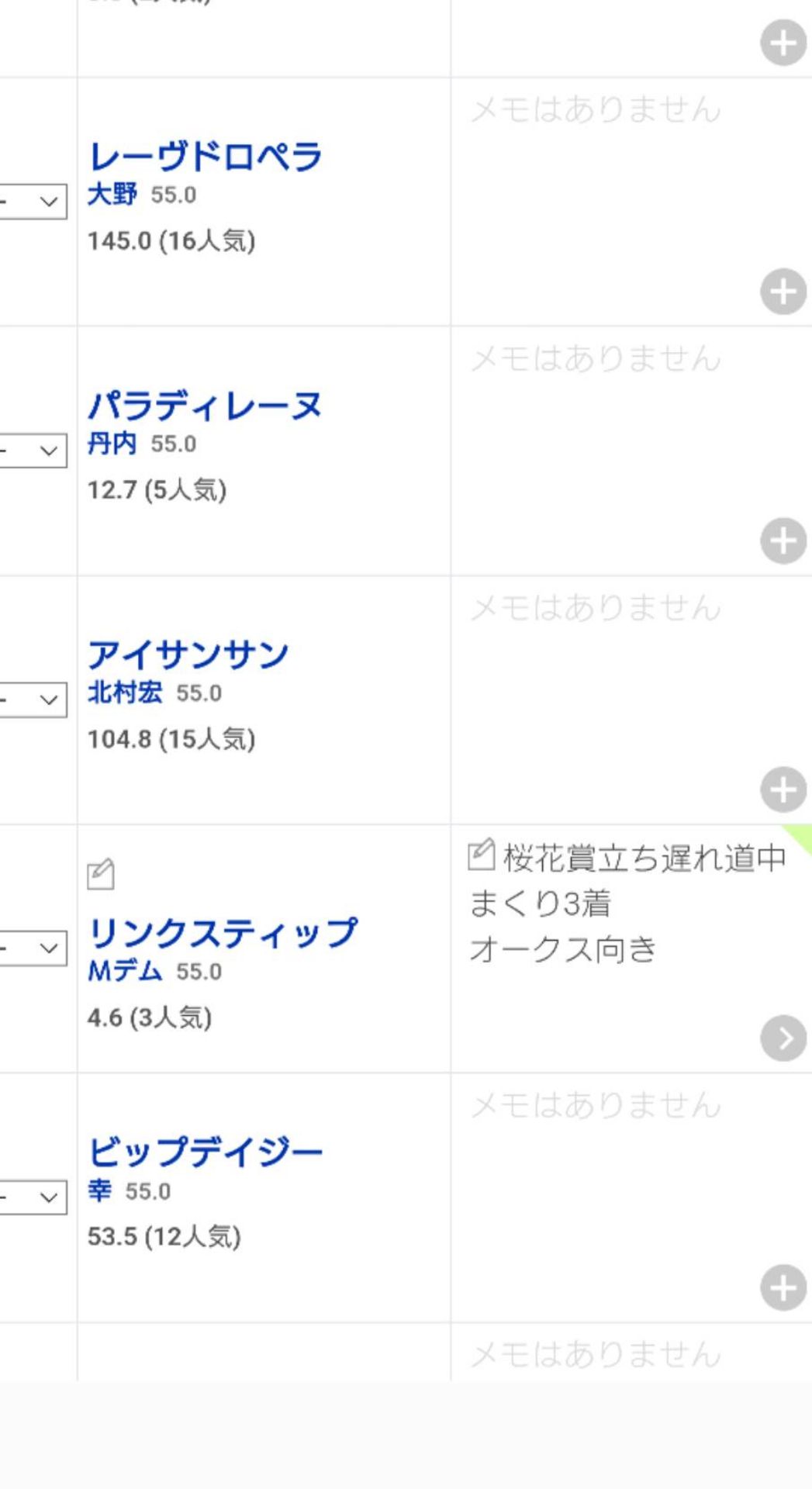
Task: Open the mark dropdown beside リンクスティップ
Action: [x=33, y=948]
